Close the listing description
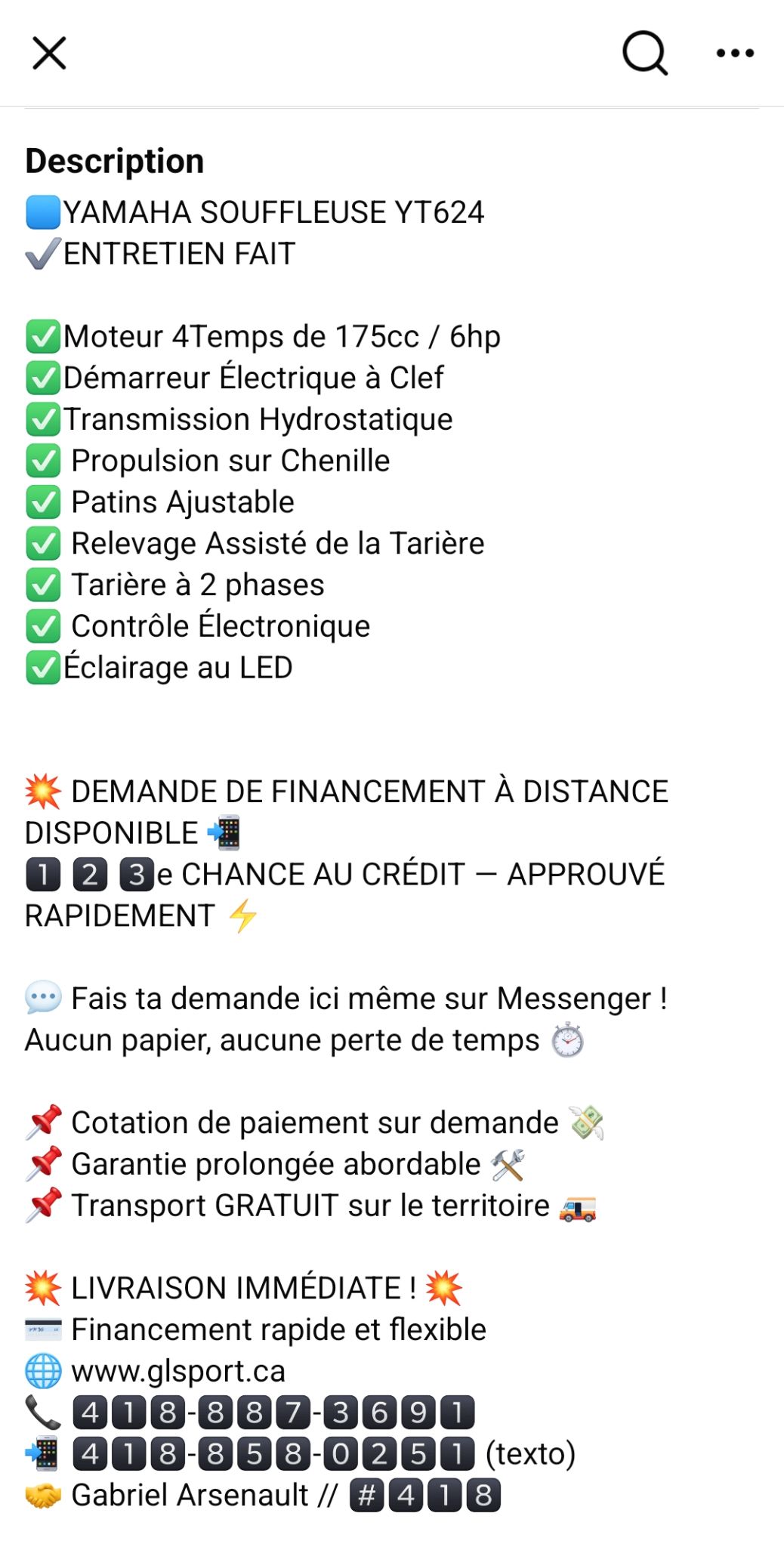Image resolution: width=784 pixels, height=1547 pixels. (49, 53)
